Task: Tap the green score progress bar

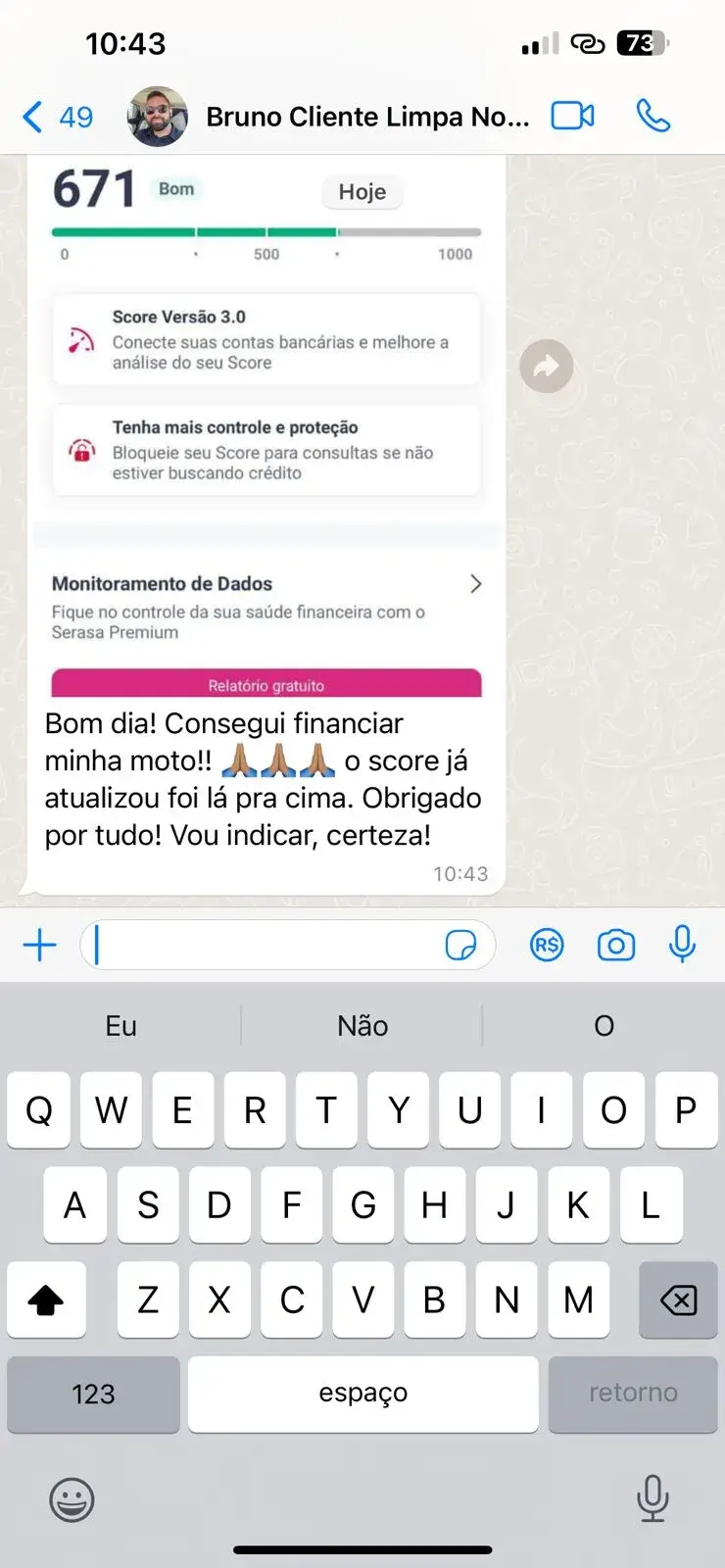Action: 196,232
